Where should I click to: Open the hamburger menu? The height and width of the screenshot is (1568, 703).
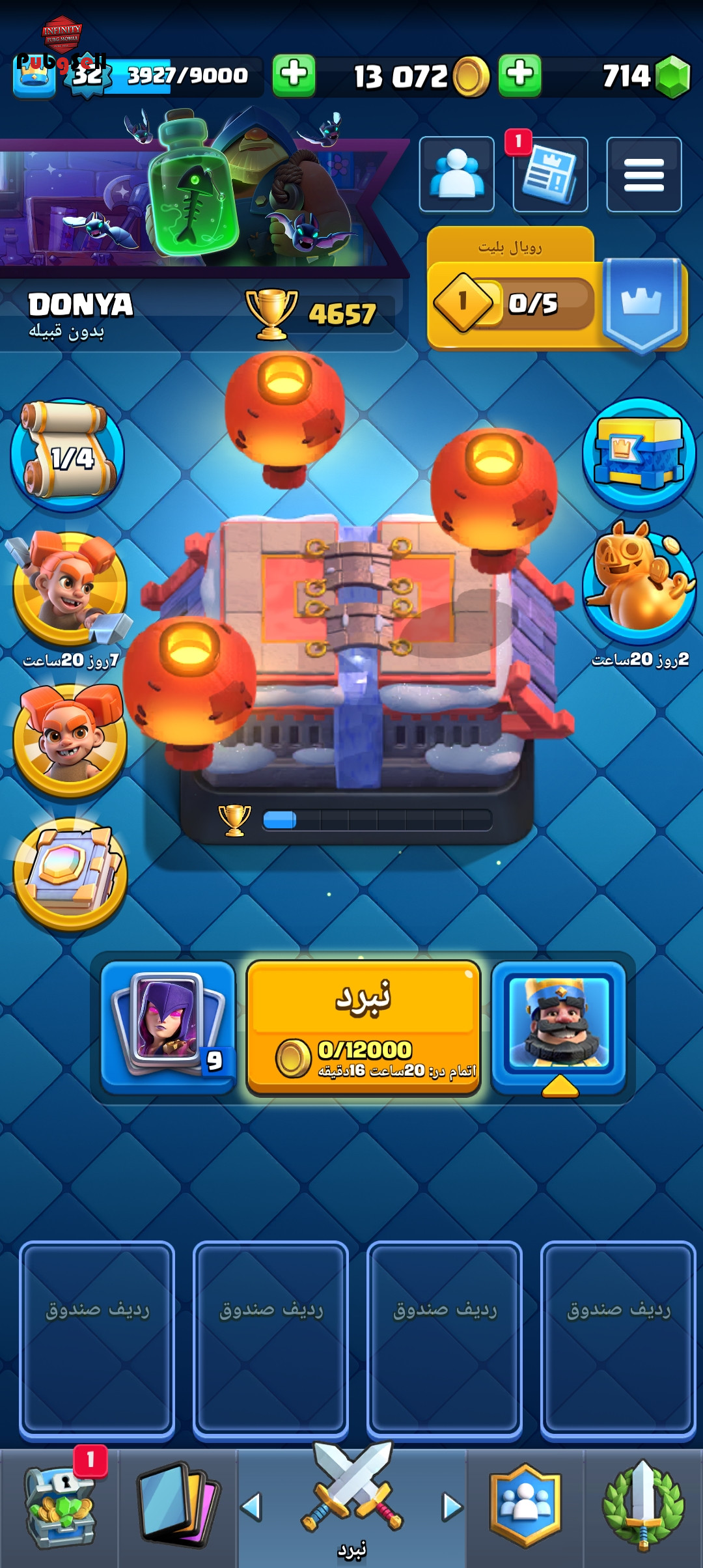click(644, 174)
